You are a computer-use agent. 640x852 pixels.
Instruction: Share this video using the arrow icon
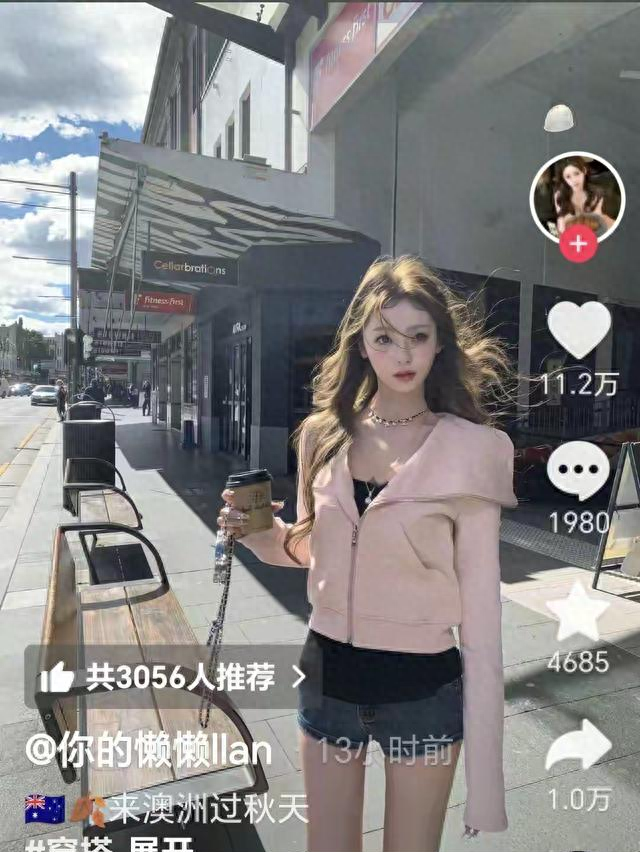pos(578,746)
